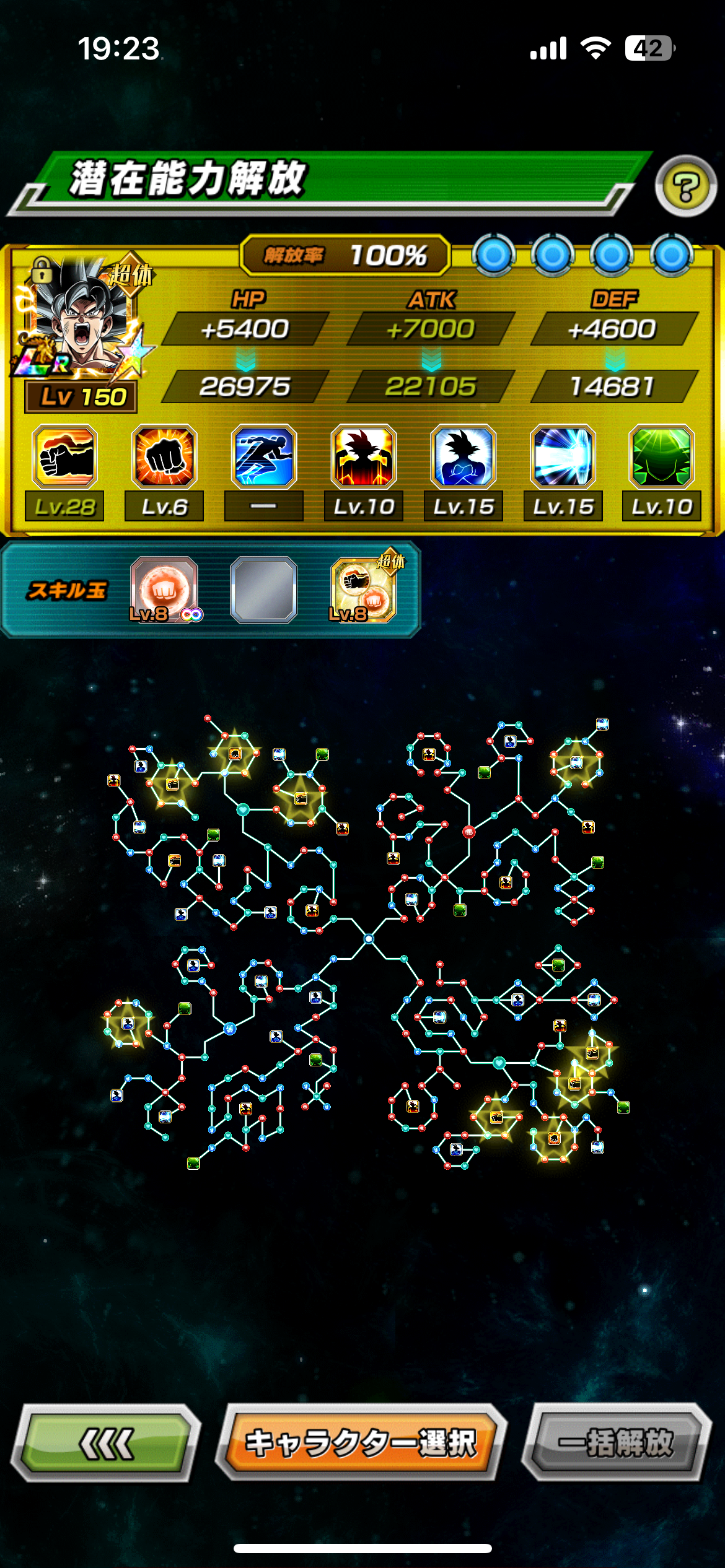Open the 超体 Lv.8 skill orb slot
Screen dimensions: 725x1568
[364, 590]
